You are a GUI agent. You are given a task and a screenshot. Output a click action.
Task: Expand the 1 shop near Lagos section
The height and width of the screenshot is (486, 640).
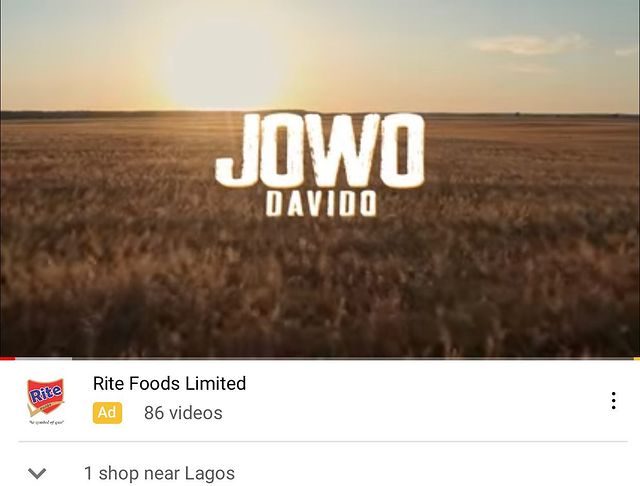tap(37, 473)
